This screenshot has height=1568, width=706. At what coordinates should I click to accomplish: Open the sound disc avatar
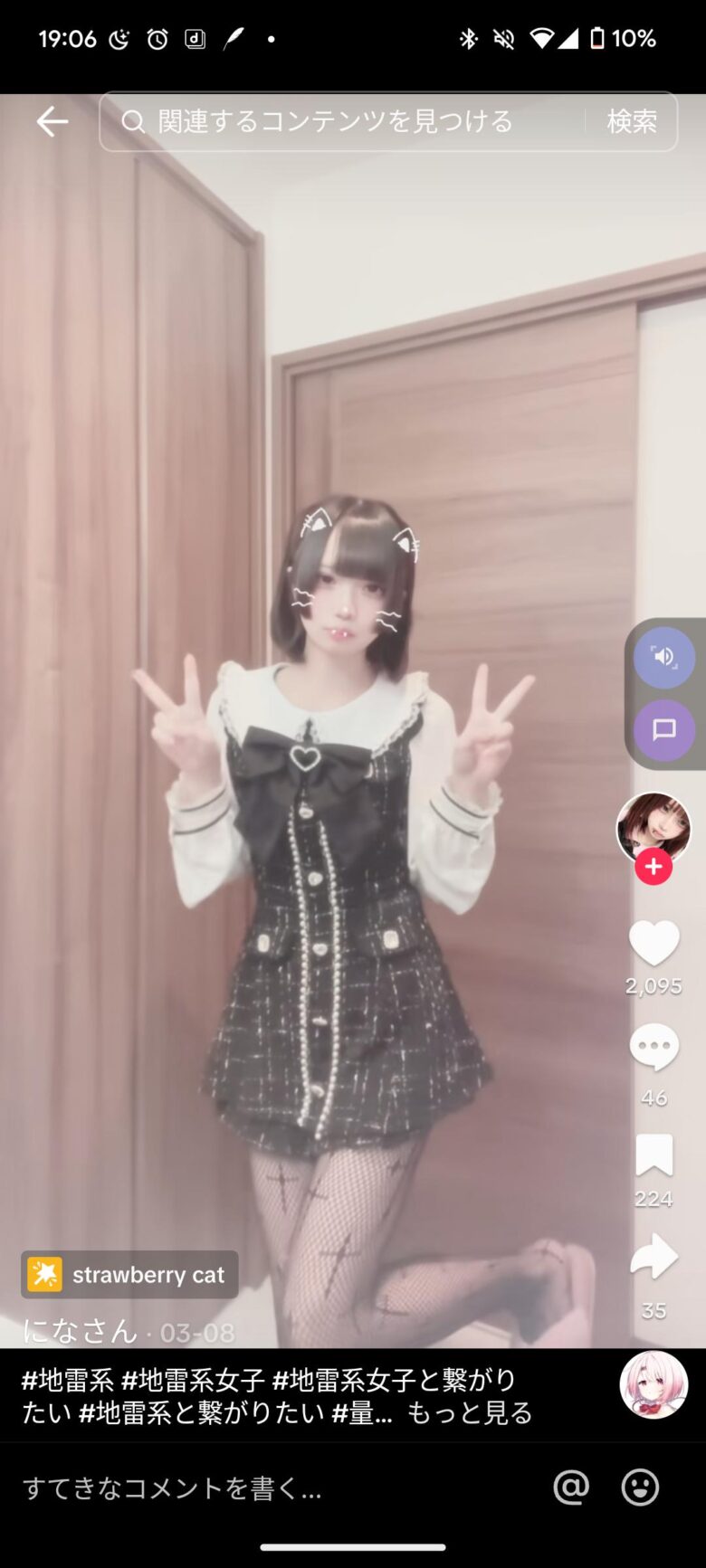coord(654,1385)
